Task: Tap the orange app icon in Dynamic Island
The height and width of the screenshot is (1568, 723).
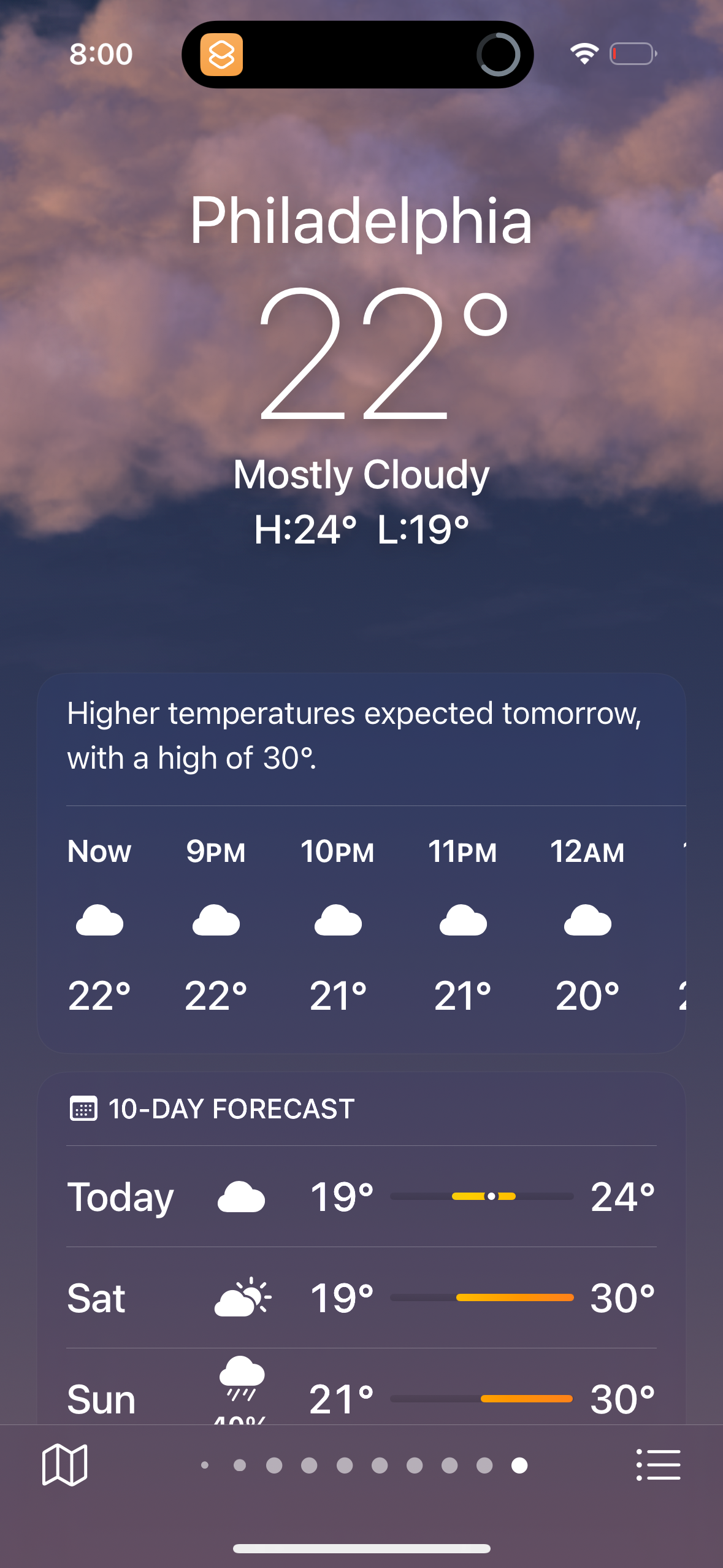Action: (223, 55)
